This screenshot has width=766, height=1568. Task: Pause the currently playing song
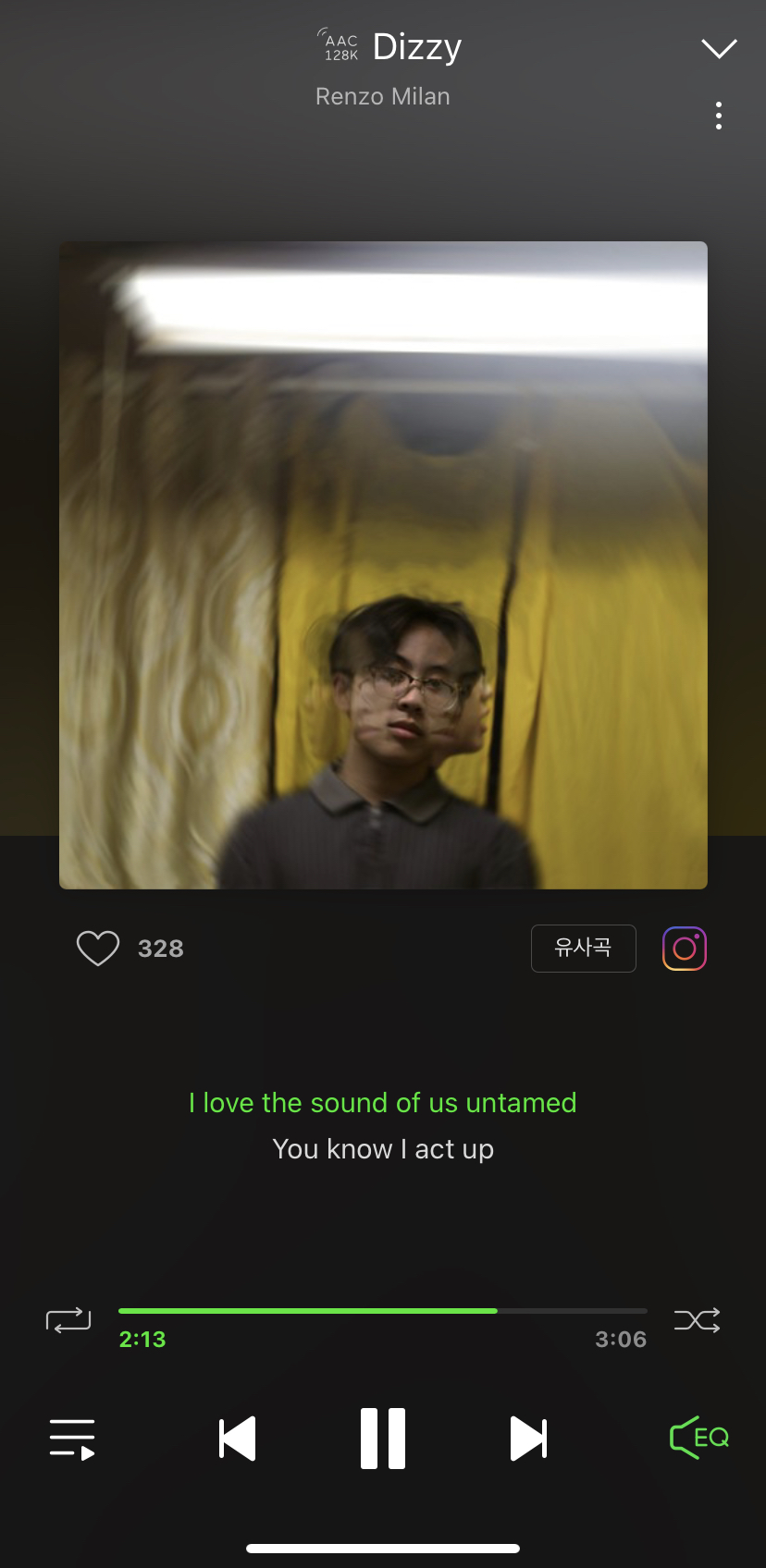383,1438
